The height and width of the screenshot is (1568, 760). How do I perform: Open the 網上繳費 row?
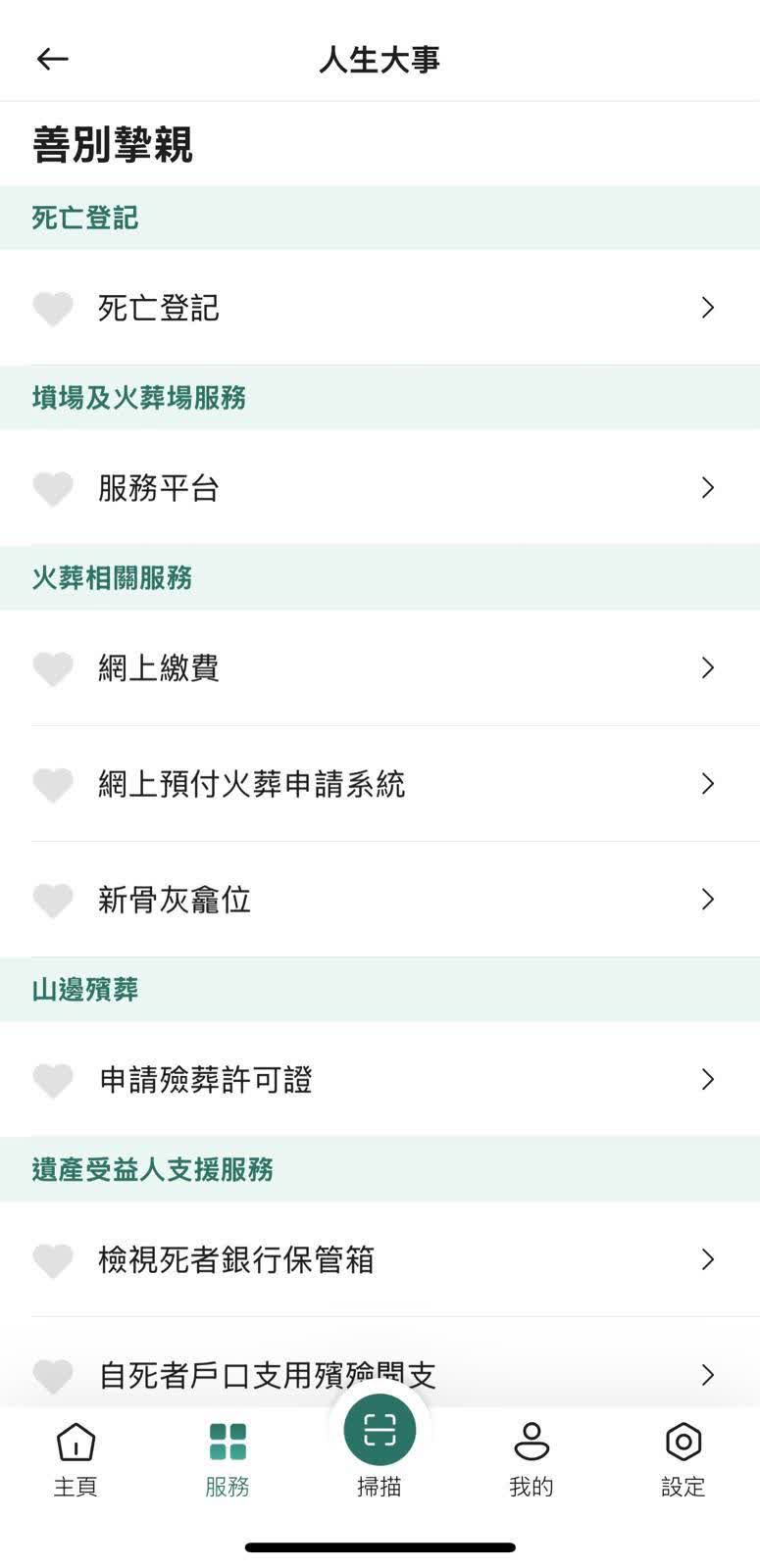pyautogui.click(x=392, y=668)
